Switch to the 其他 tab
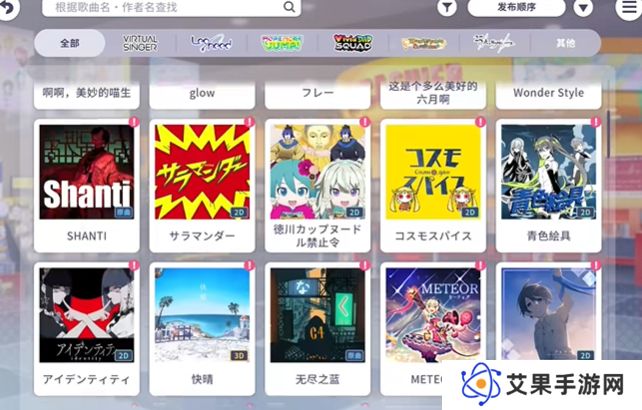The height and width of the screenshot is (410, 642). tap(566, 43)
